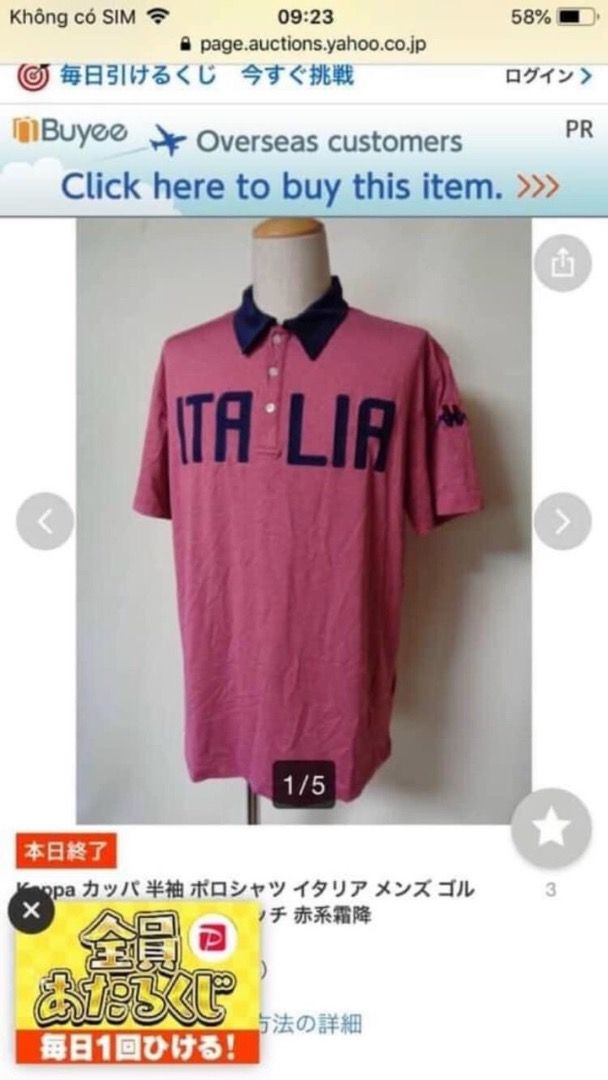The height and width of the screenshot is (1080, 608).
Task: Go to the previous product photo
Action: (x=45, y=521)
